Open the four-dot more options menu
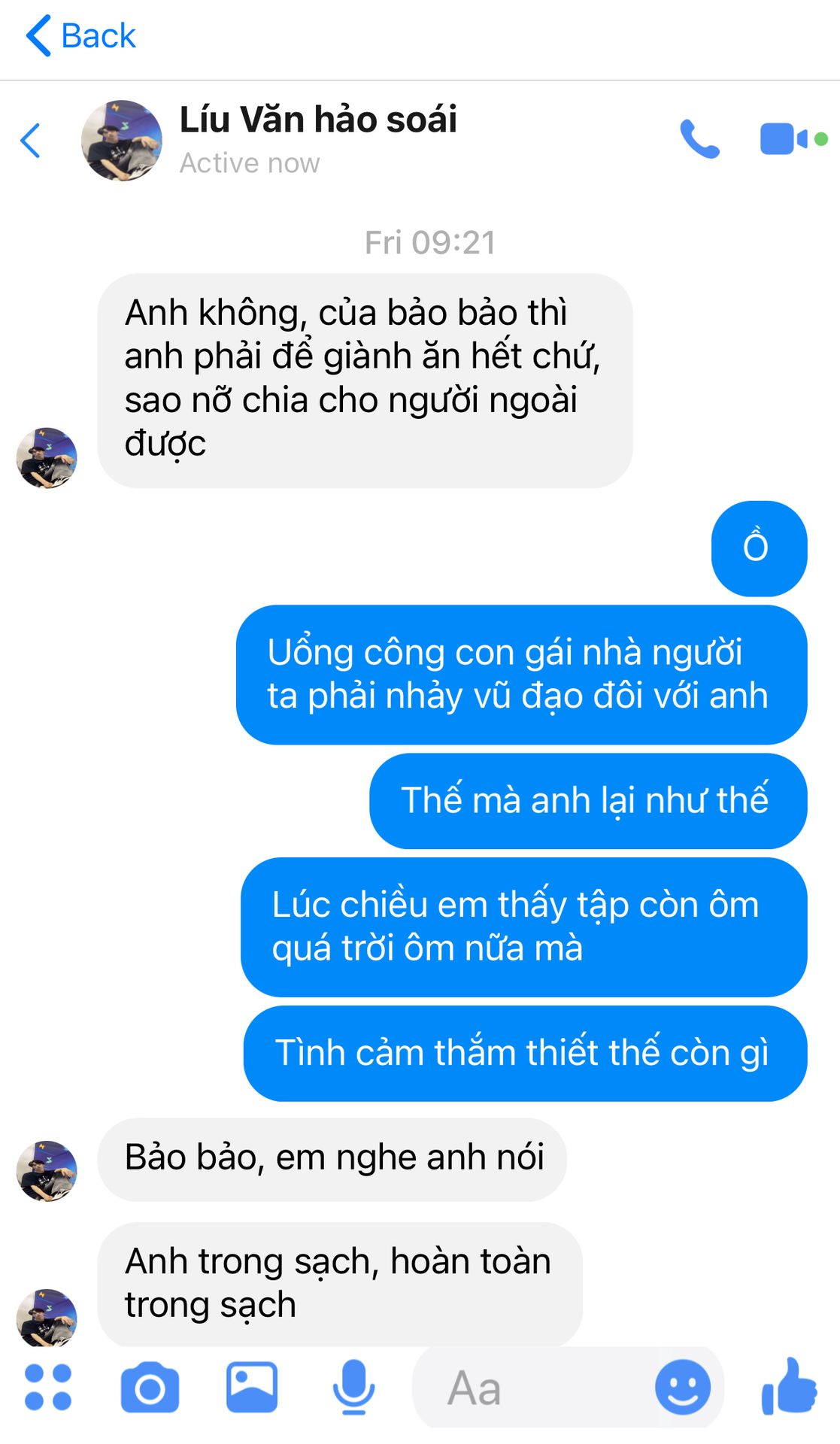 tap(48, 1387)
